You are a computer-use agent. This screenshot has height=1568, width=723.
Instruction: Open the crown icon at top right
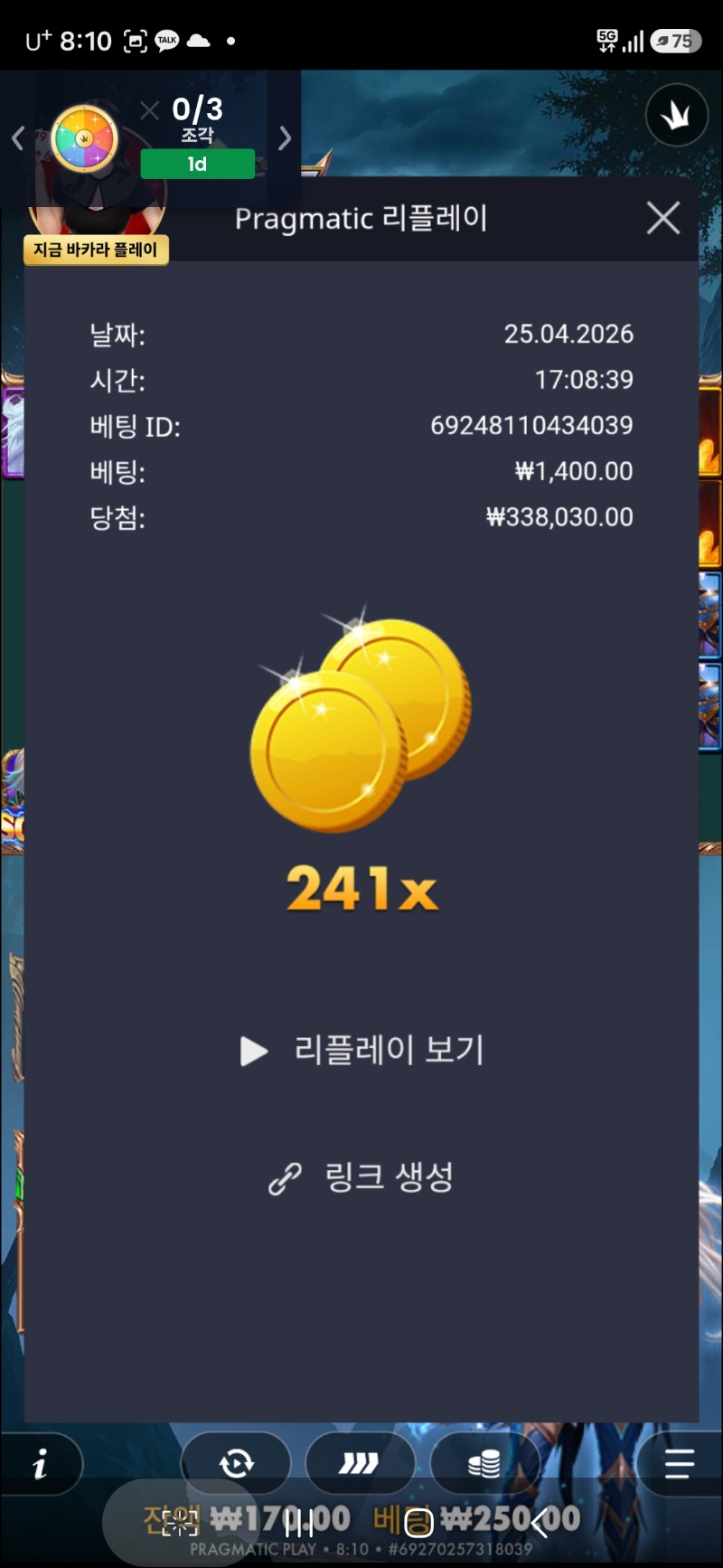(676, 115)
